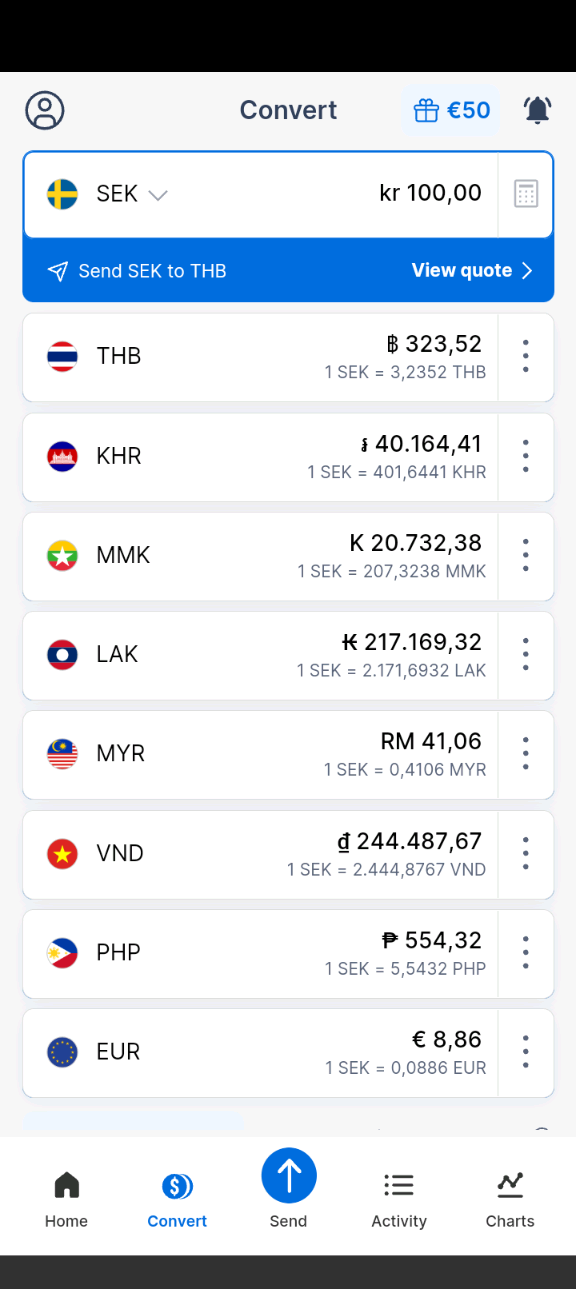
Task: Select the MYR currency row
Action: (x=260, y=755)
